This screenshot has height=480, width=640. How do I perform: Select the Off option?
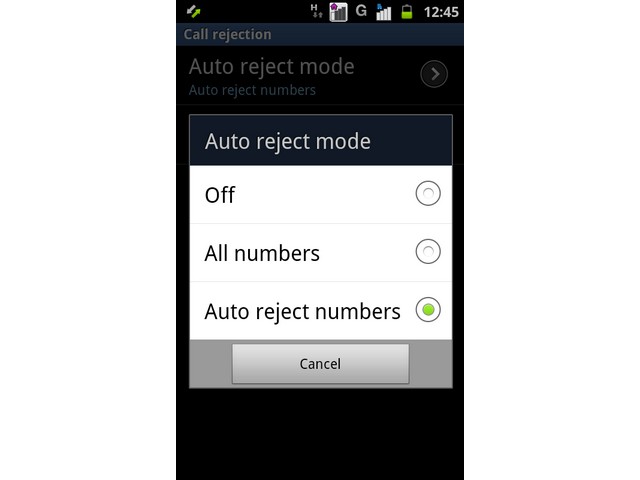(320, 194)
